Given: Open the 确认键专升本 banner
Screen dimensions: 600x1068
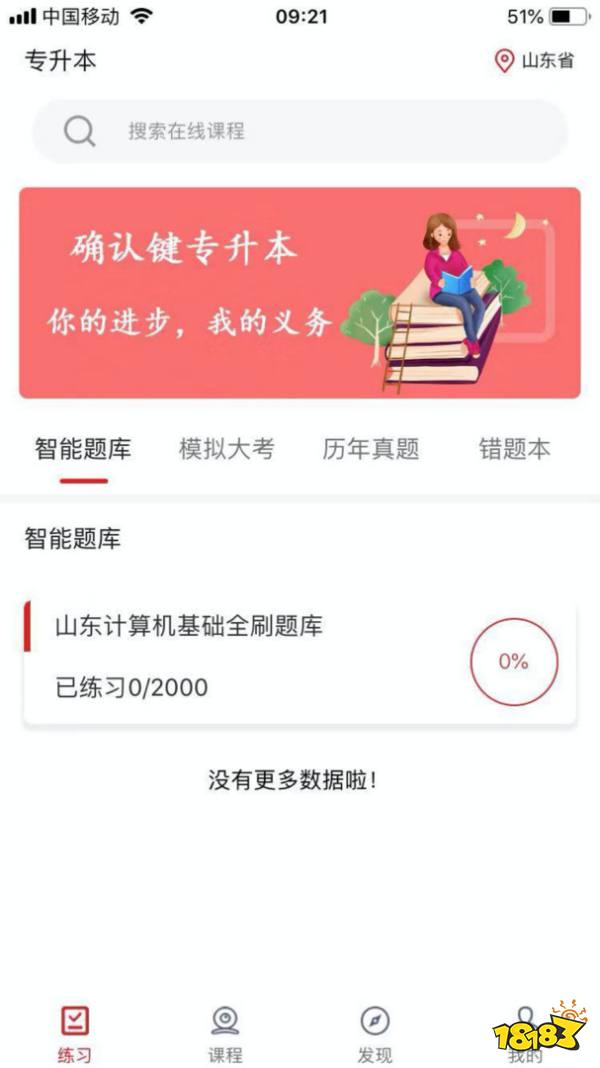Looking at the screenshot, I should [x=300, y=292].
